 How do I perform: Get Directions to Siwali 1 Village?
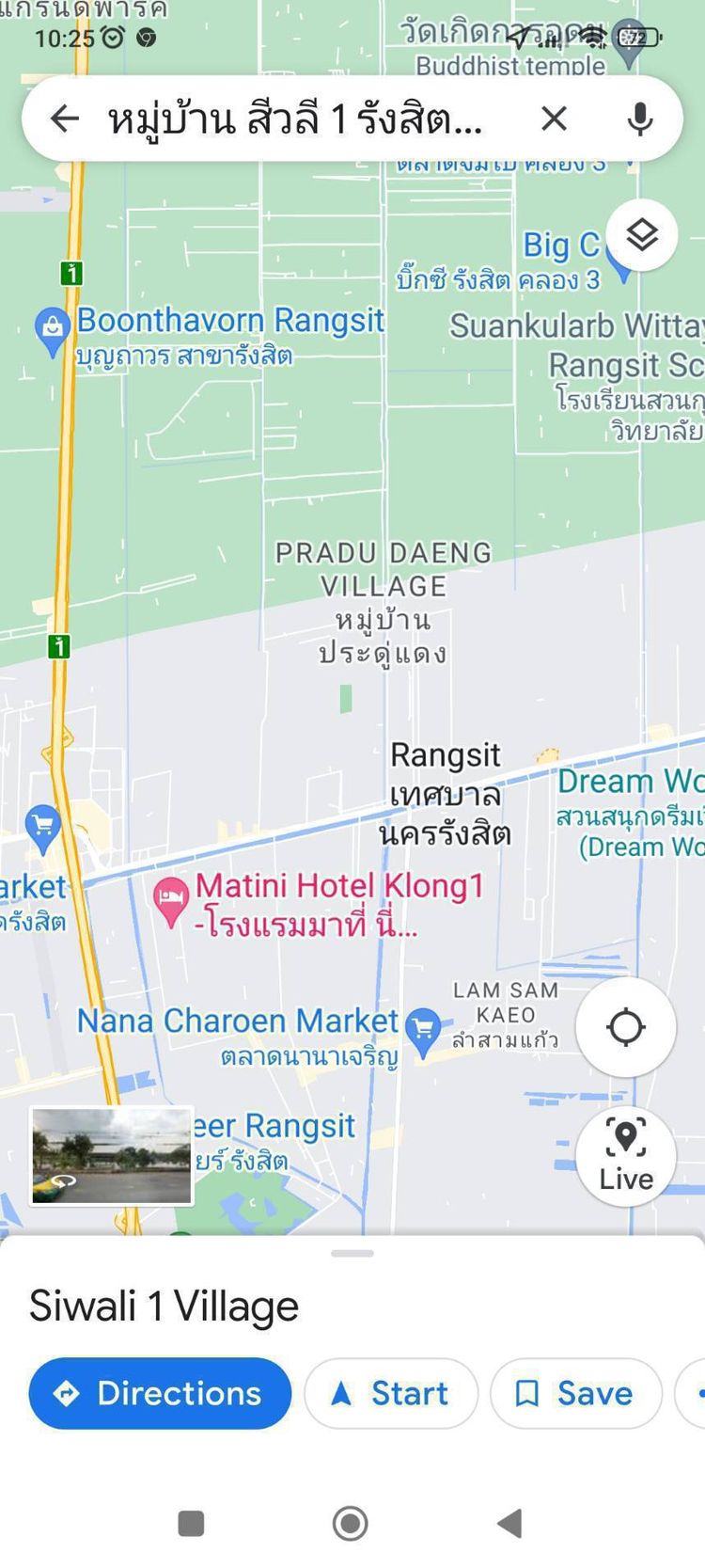point(160,1393)
